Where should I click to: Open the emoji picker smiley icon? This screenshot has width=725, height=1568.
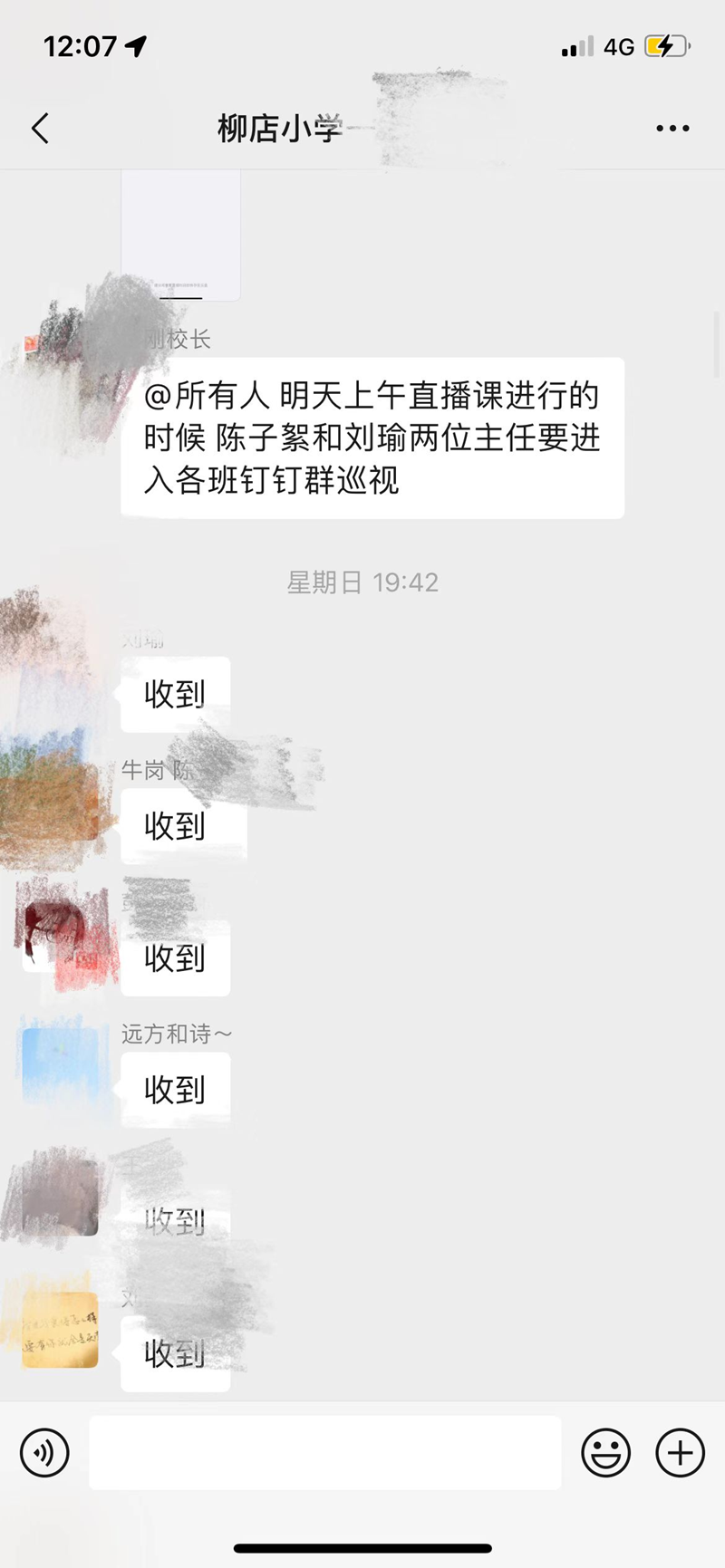605,1452
